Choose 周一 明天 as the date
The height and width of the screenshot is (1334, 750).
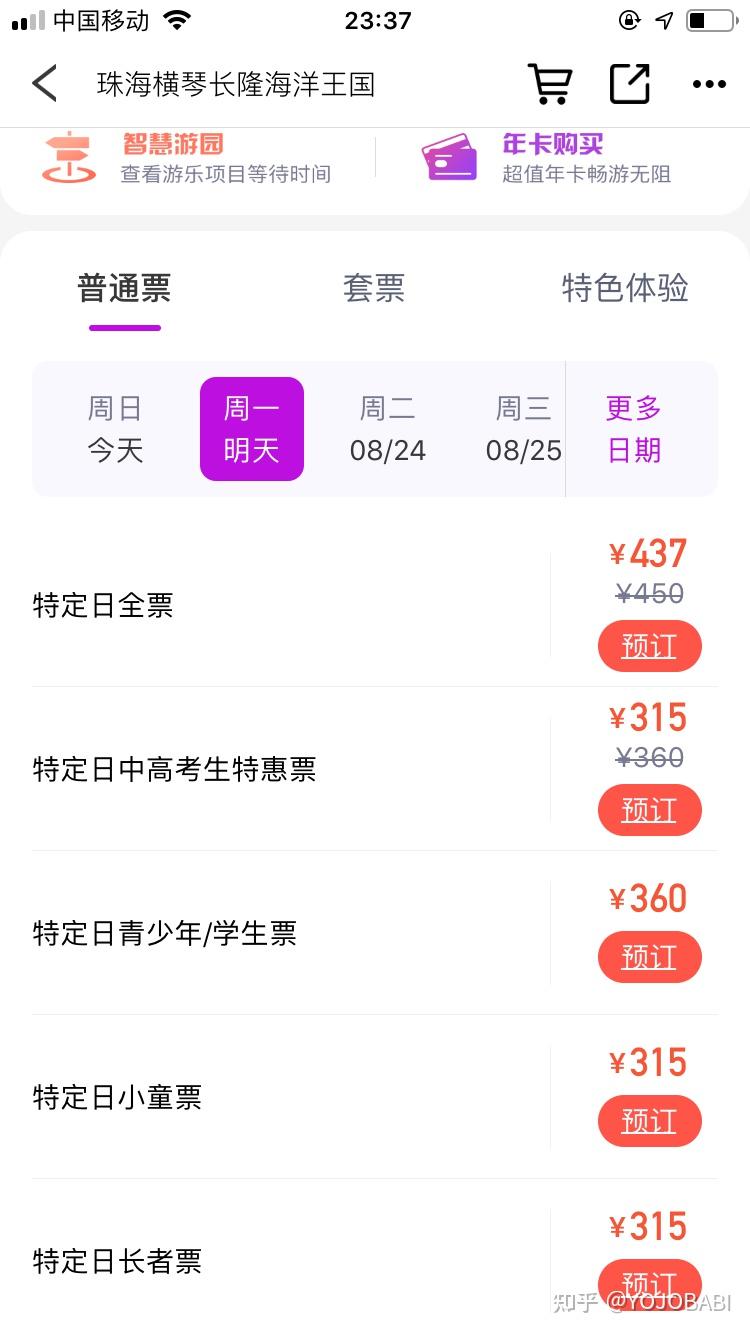coord(252,429)
